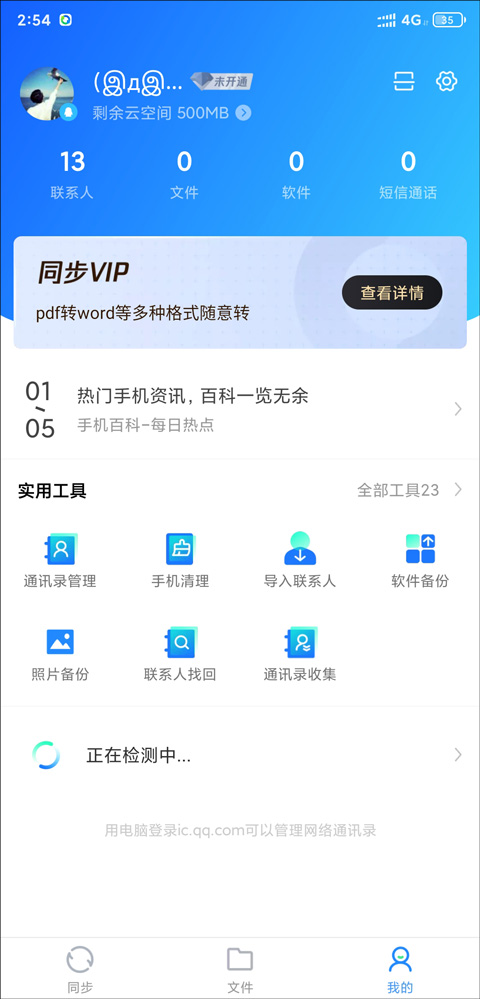480x999 pixels.
Task: Switch to the 同步 tab
Action: (x=80, y=970)
